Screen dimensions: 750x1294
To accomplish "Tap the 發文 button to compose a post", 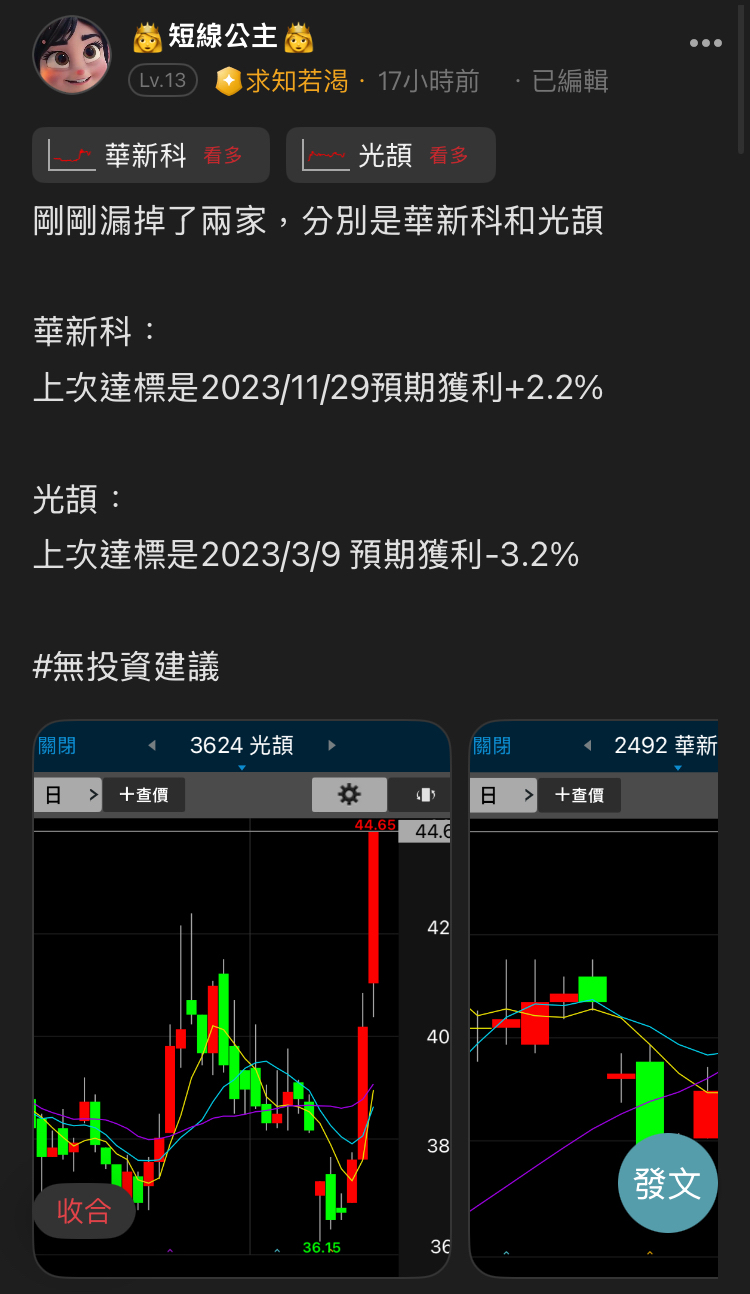I will click(x=667, y=1183).
